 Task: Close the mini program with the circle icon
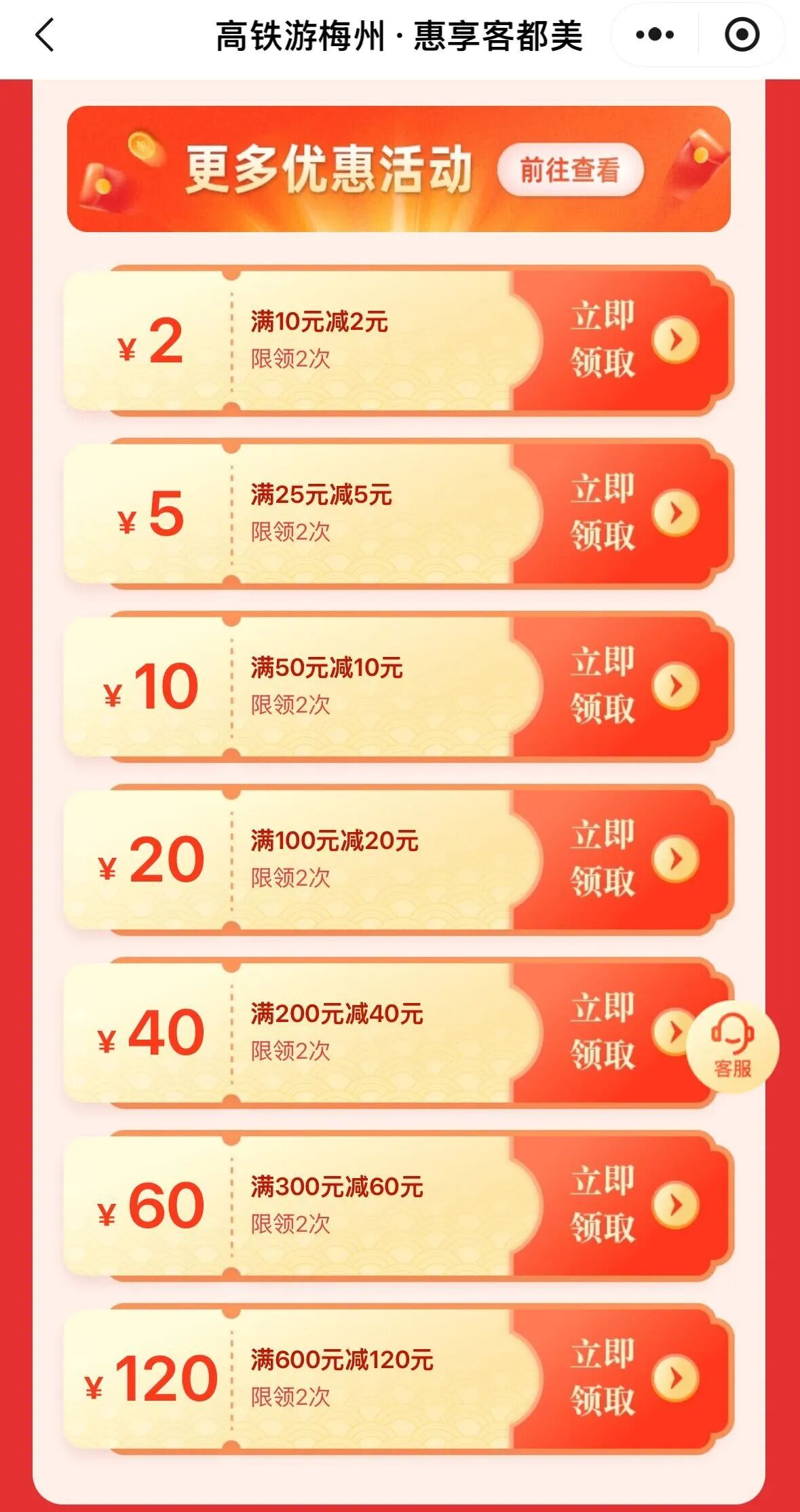[x=742, y=35]
